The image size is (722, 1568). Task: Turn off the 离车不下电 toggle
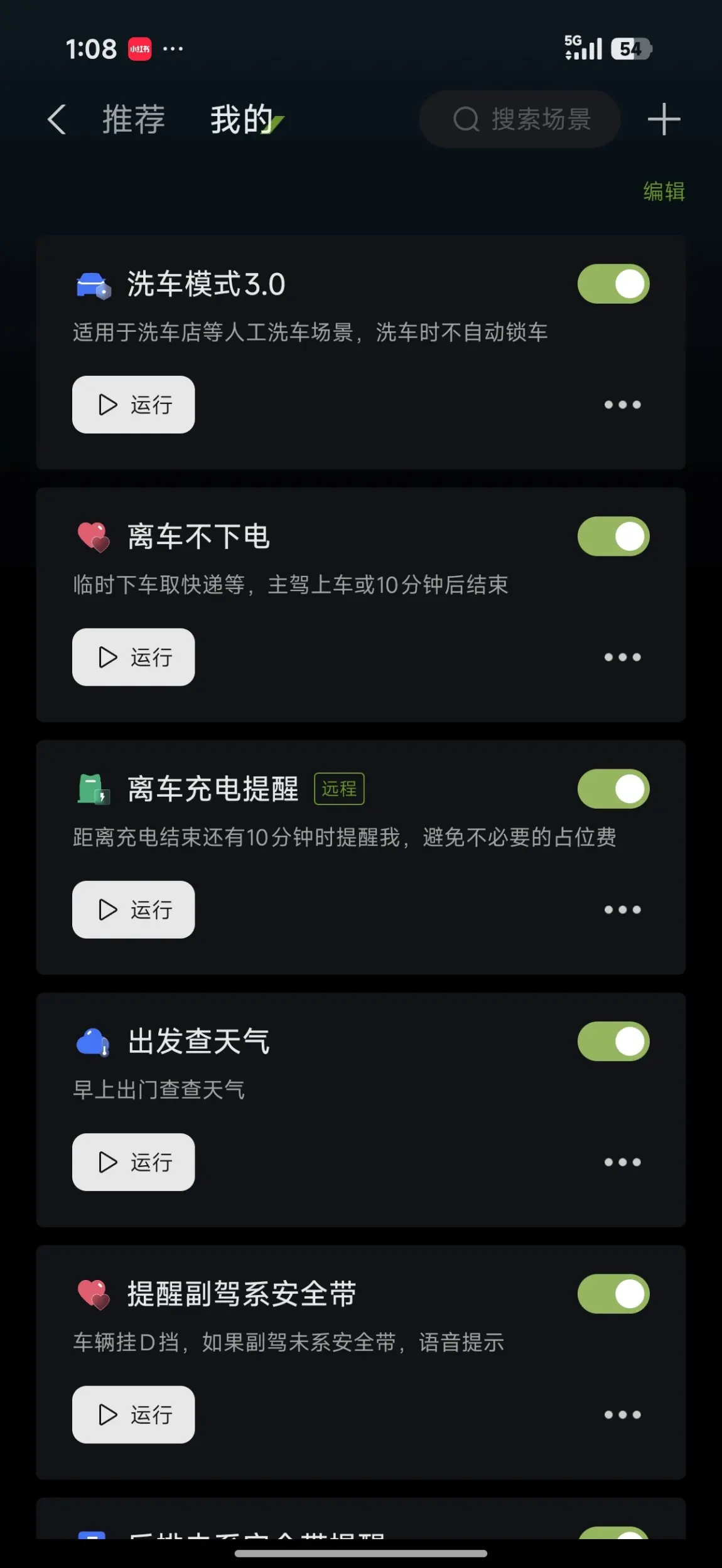[613, 536]
